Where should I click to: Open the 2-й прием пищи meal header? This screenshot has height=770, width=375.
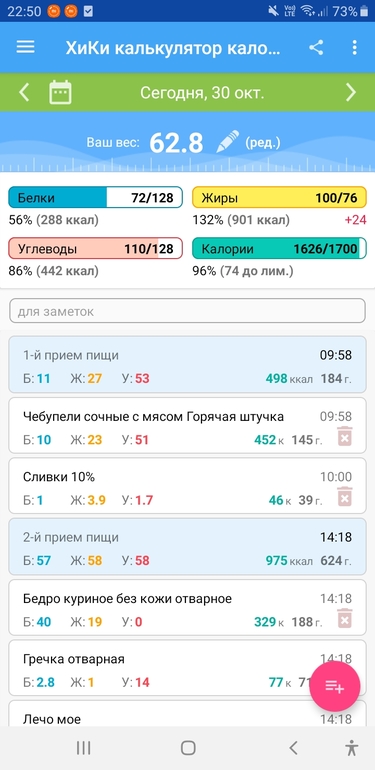pos(187,547)
